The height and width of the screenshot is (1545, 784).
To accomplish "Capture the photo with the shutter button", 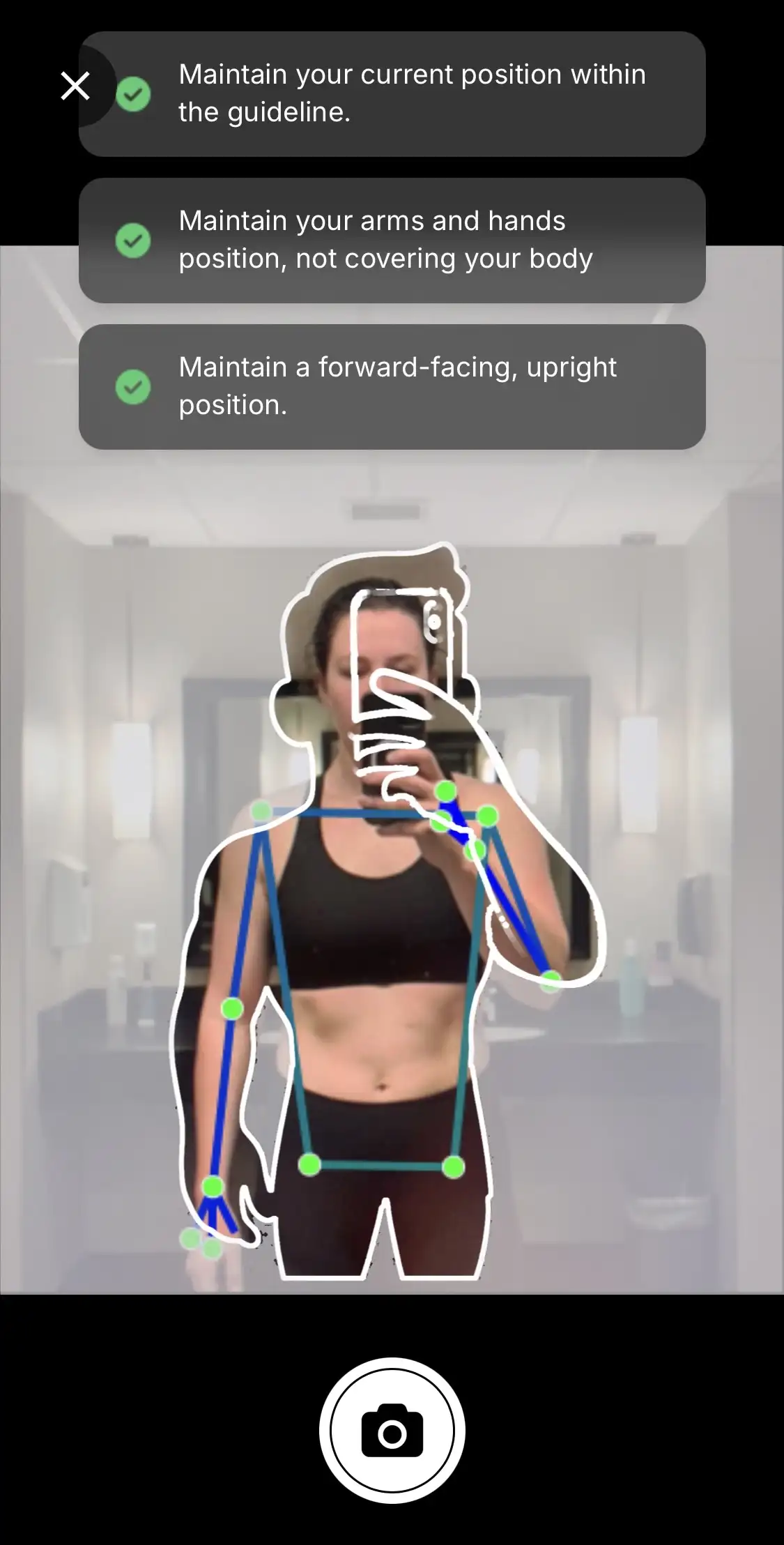I will pos(392,1432).
